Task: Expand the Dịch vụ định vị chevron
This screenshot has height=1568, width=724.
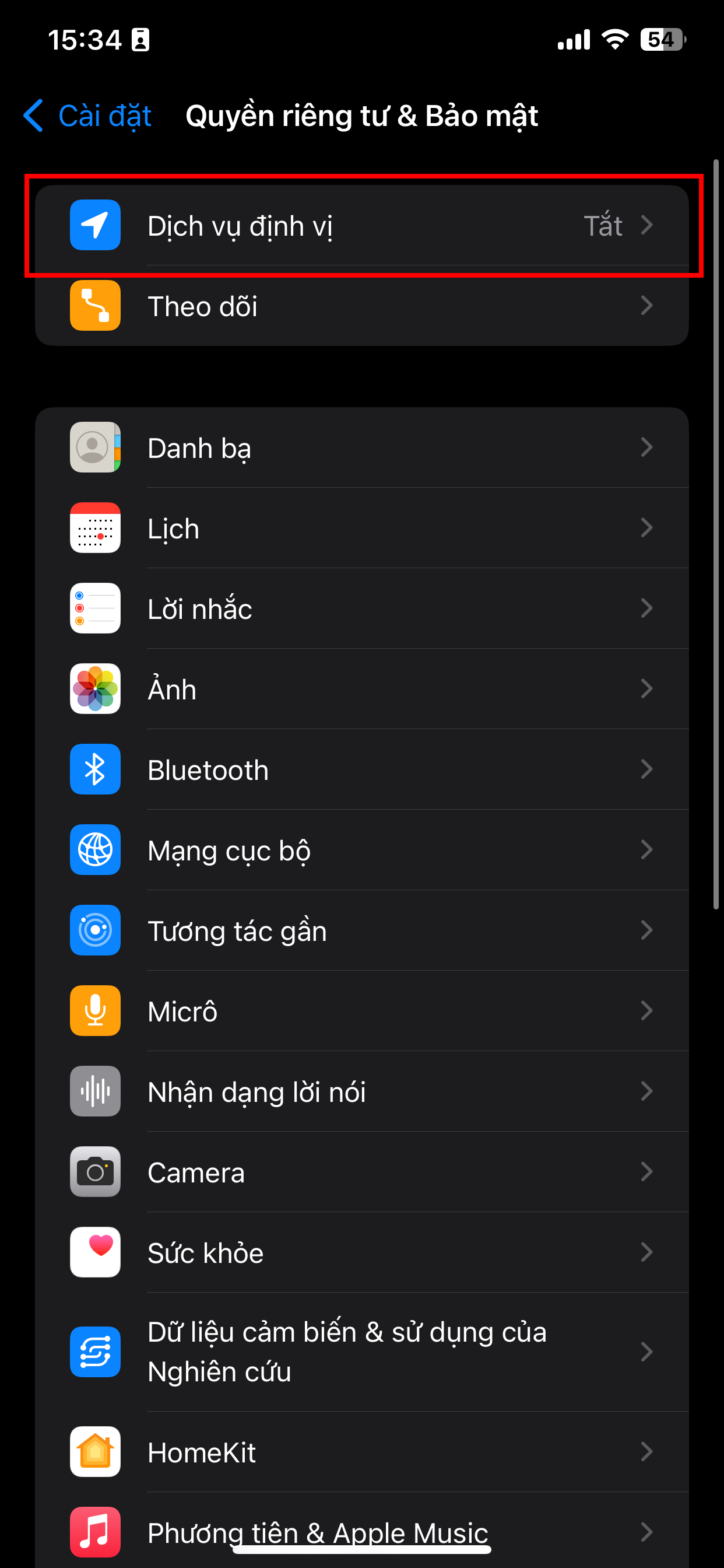Action: pyautogui.click(x=647, y=226)
